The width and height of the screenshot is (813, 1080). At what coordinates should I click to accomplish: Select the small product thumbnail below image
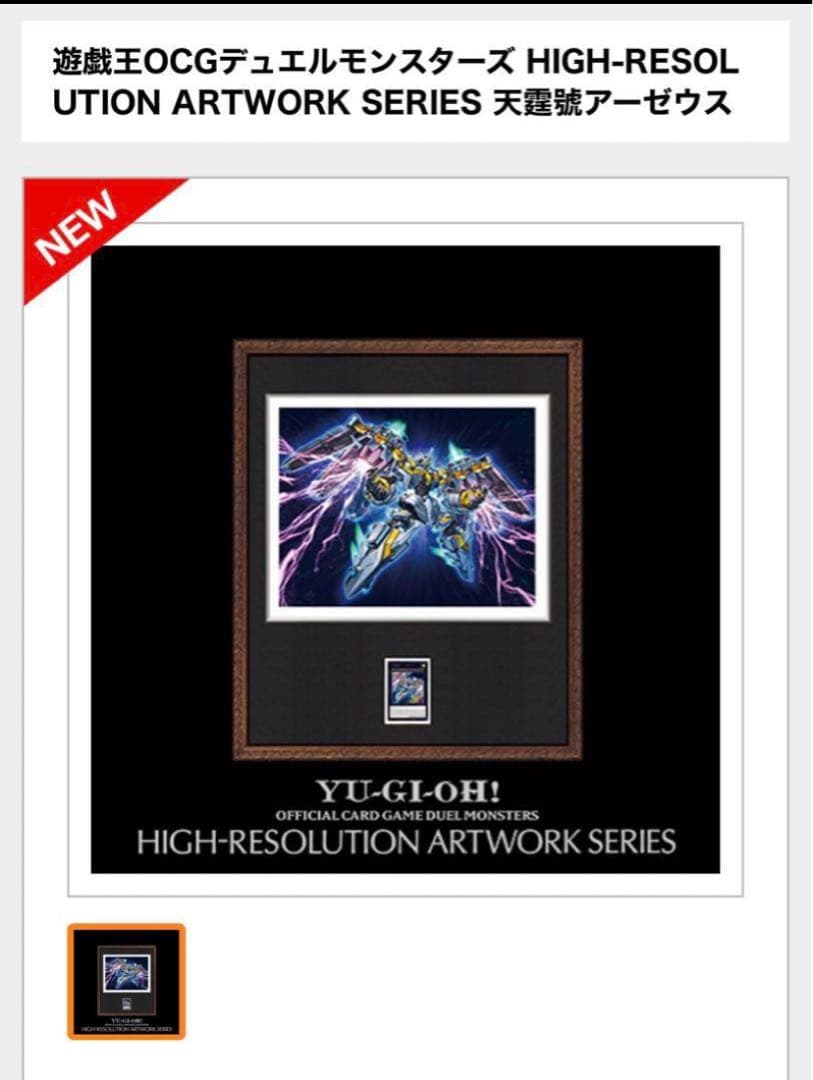[x=126, y=981]
